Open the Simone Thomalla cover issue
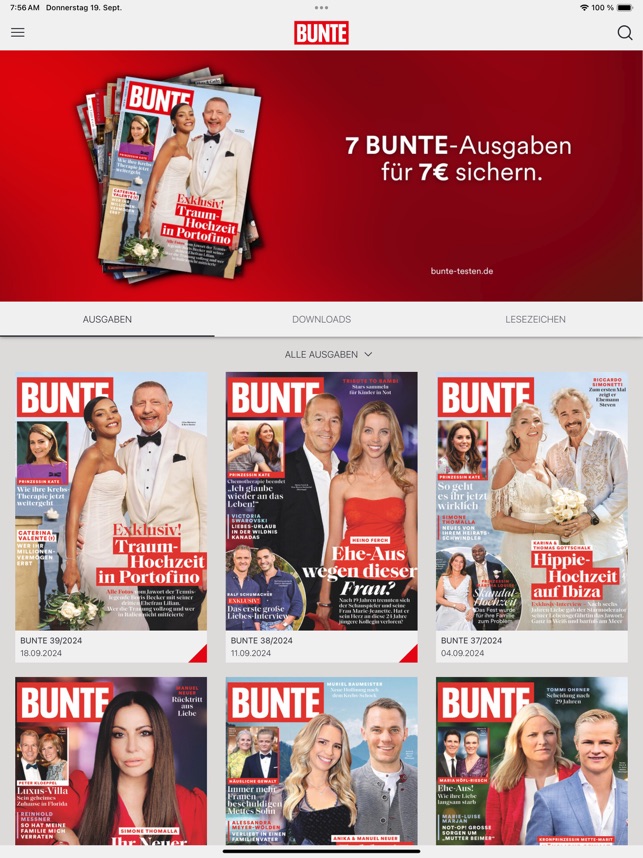This screenshot has width=643, height=858. [x=111, y=760]
